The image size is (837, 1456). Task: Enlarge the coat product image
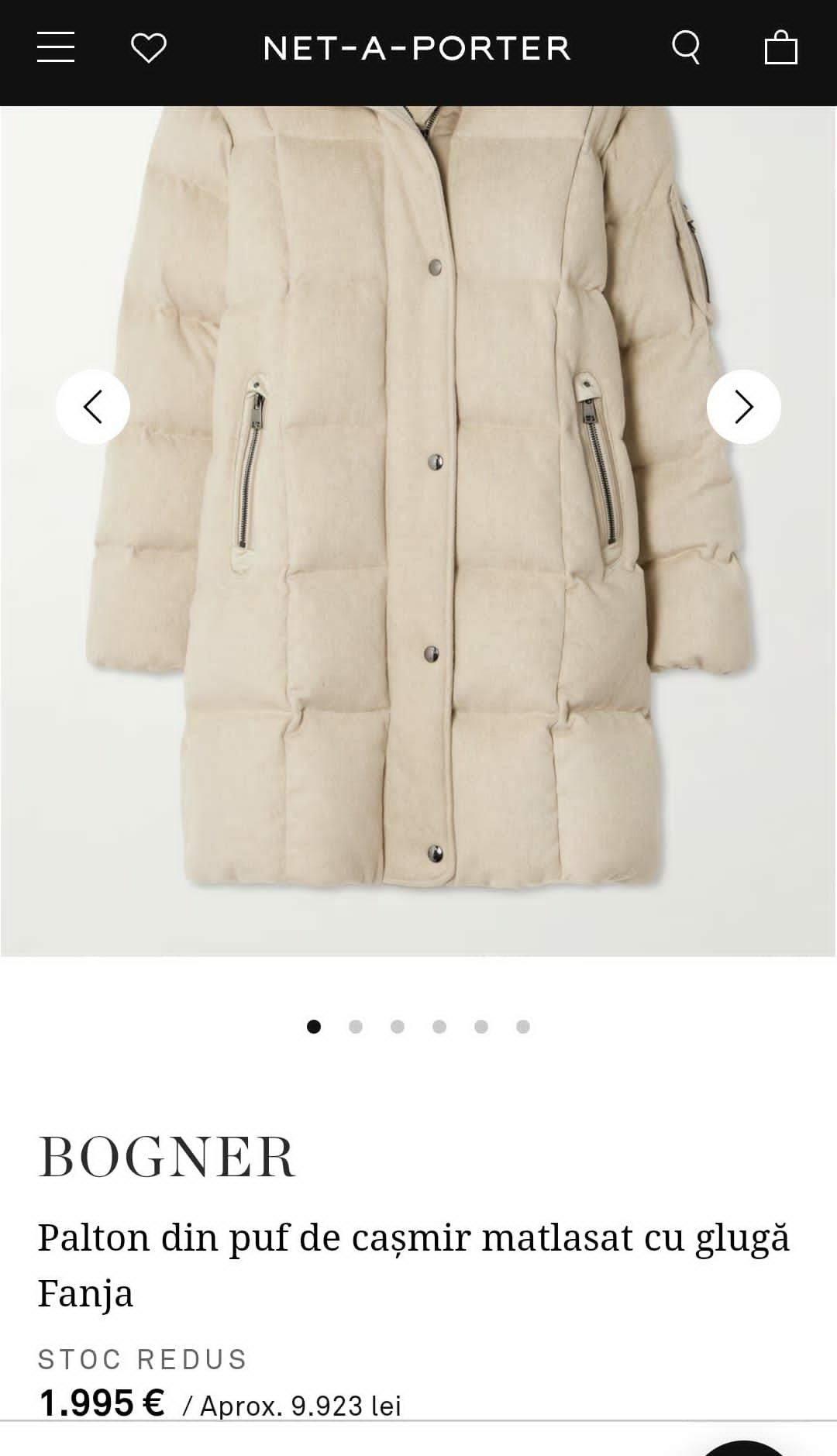pyautogui.click(x=418, y=542)
